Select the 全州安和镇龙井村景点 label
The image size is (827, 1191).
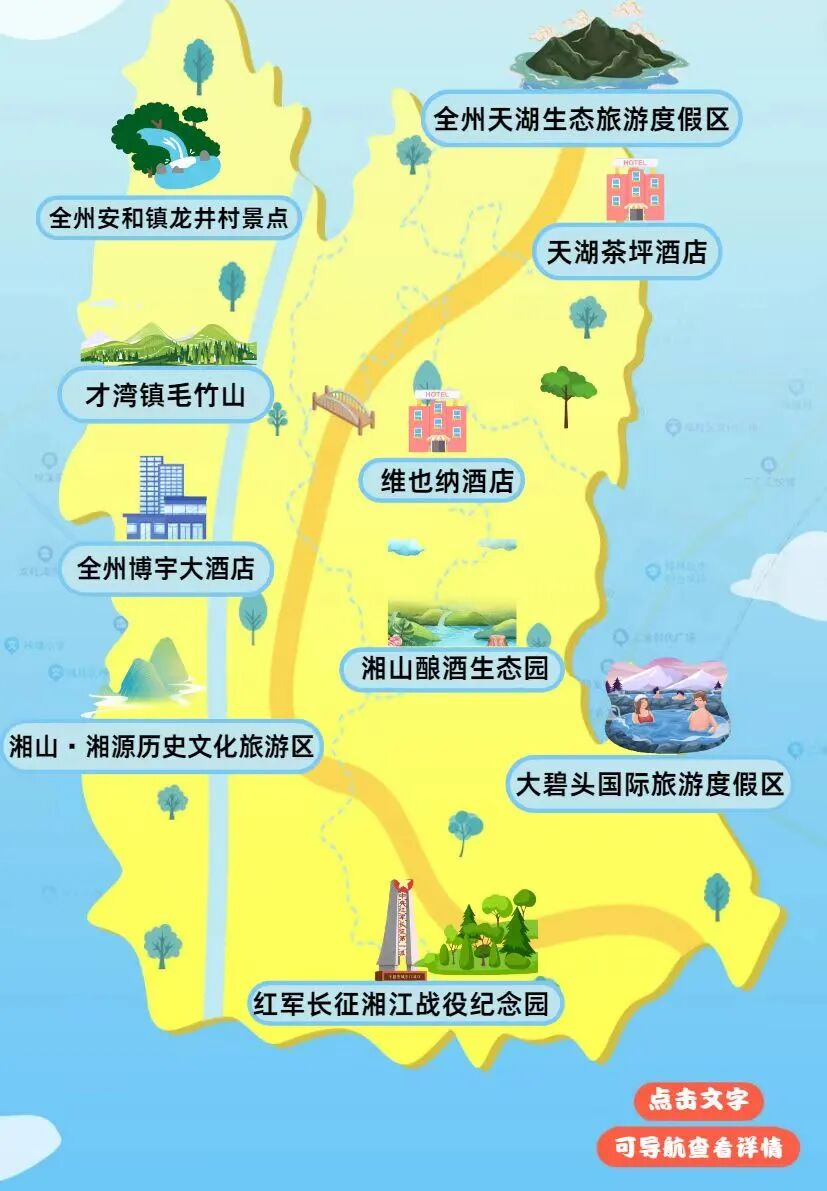[168, 218]
